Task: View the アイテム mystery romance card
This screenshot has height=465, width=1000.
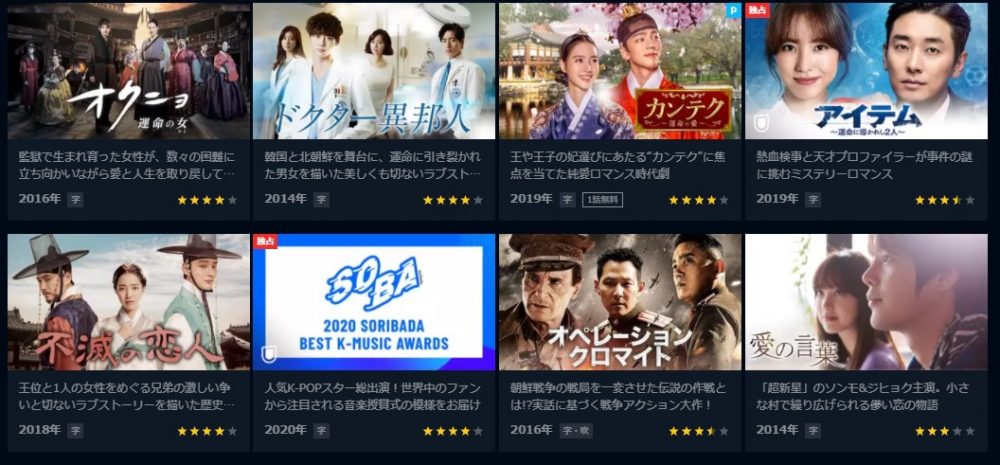Action: [866, 72]
